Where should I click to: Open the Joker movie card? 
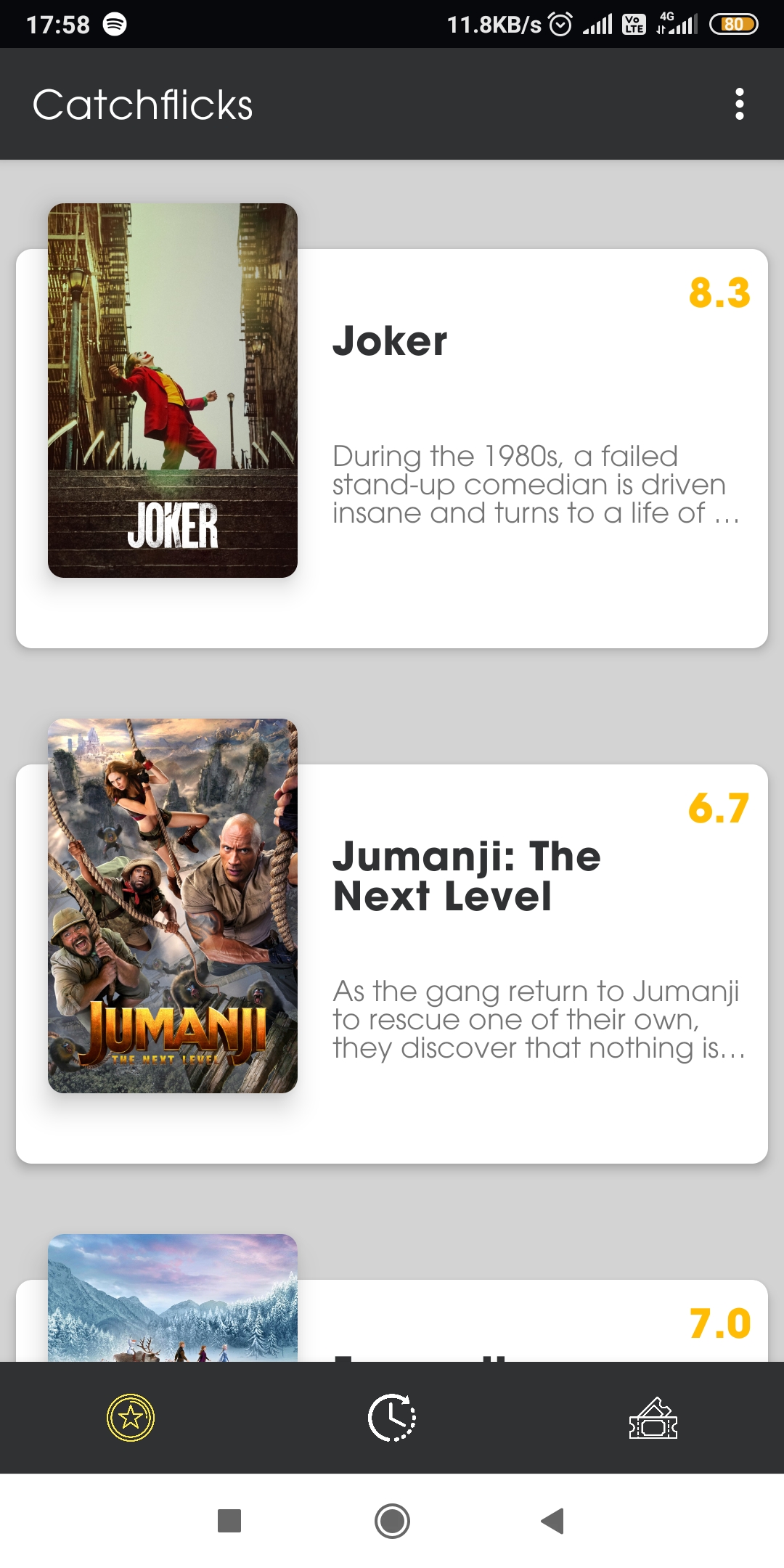508,450
